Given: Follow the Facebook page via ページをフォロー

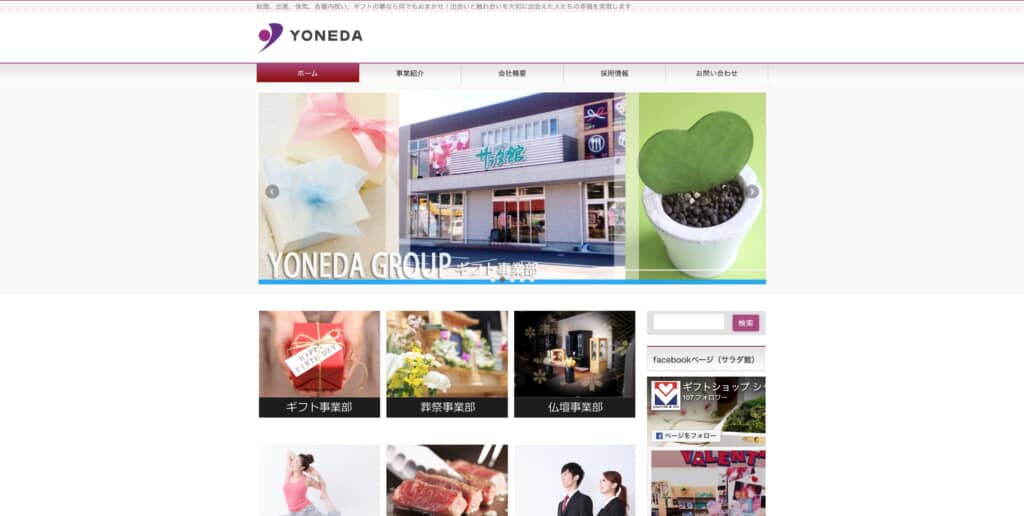Looking at the screenshot, I should click(x=687, y=436).
